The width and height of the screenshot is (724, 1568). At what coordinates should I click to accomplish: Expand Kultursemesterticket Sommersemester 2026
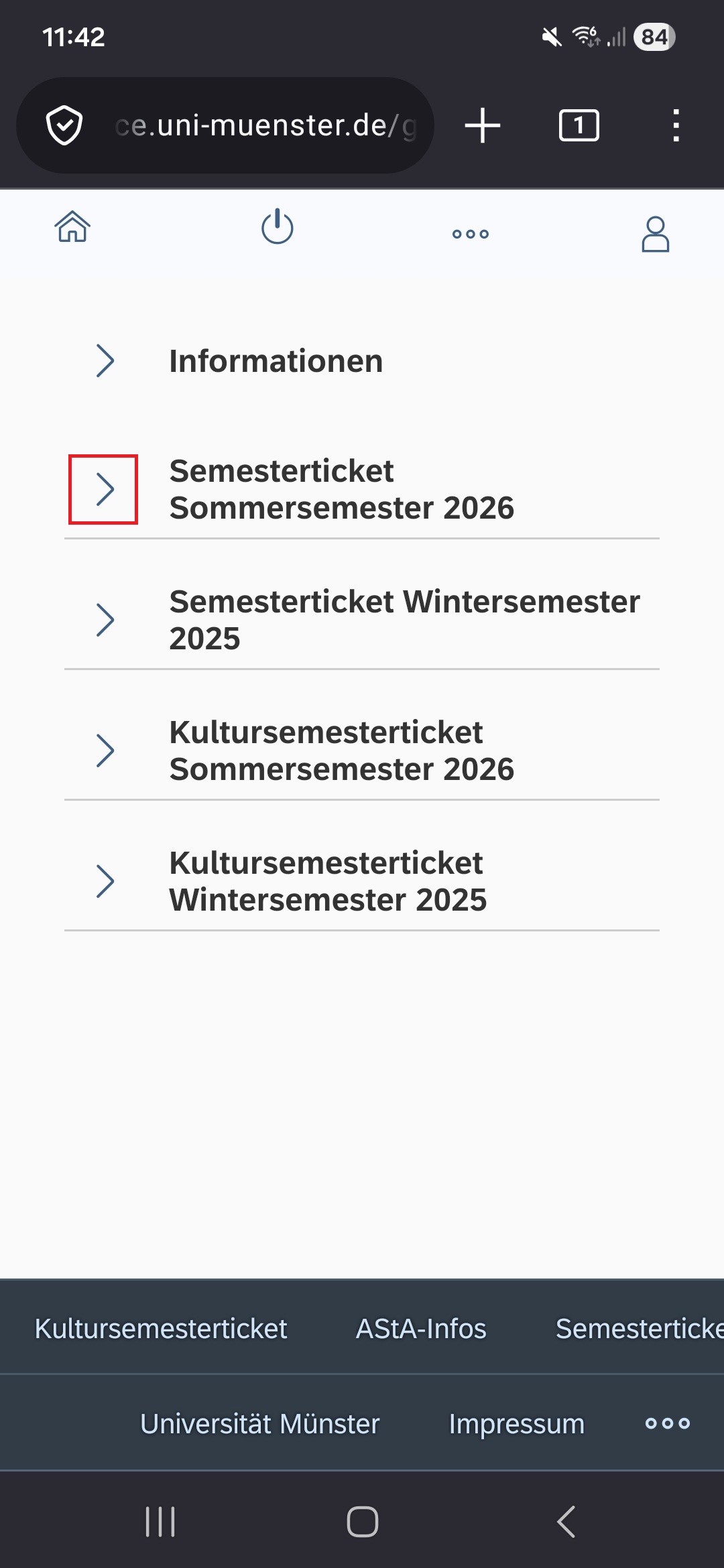click(106, 750)
